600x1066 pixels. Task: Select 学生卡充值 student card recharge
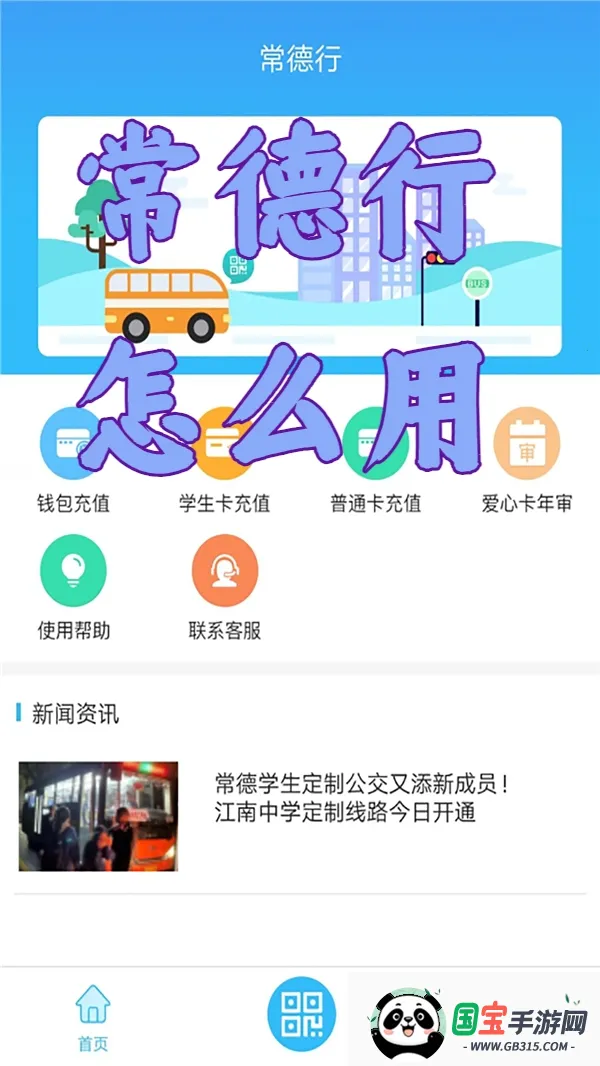coord(224,460)
